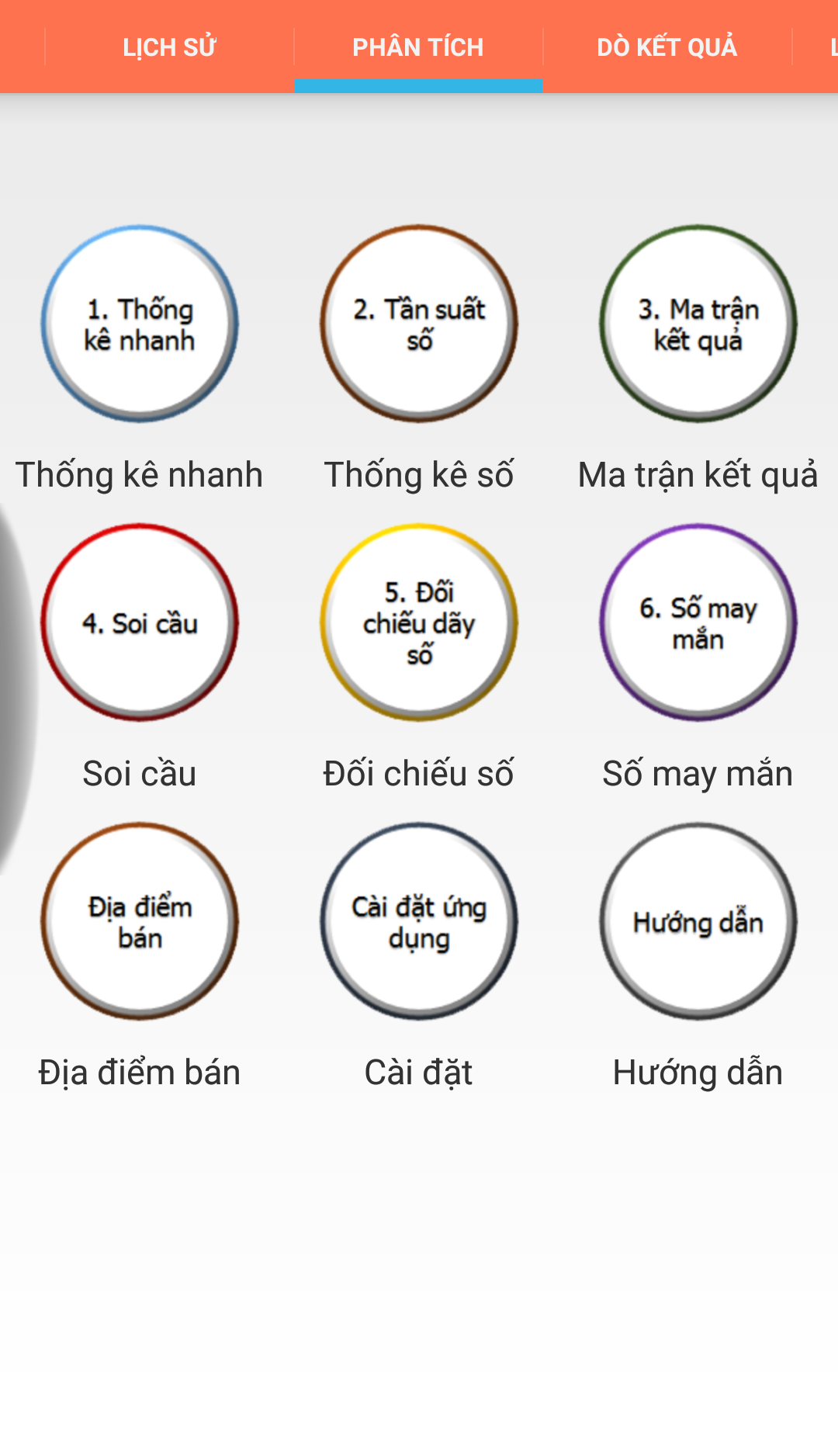This screenshot has width=838, height=1456.
Task: Select the PHÂN TÍCH tab
Action: [418, 47]
